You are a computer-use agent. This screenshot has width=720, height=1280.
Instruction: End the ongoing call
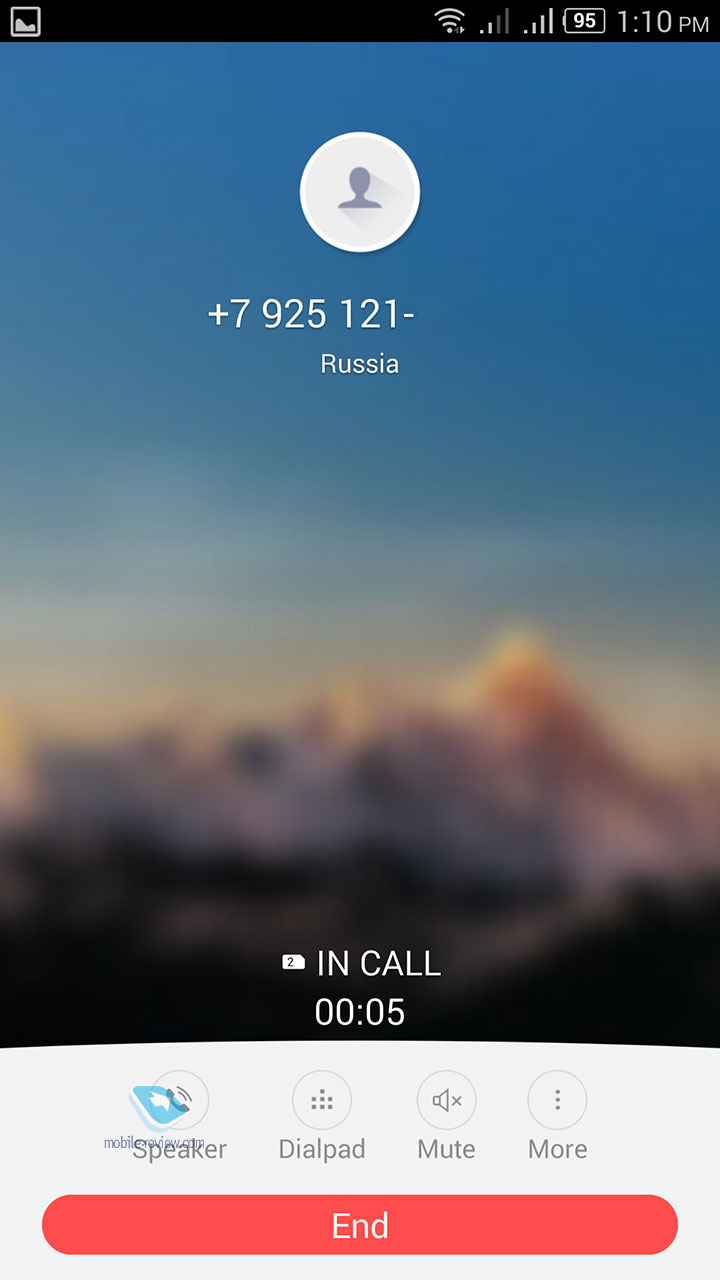tap(360, 1224)
